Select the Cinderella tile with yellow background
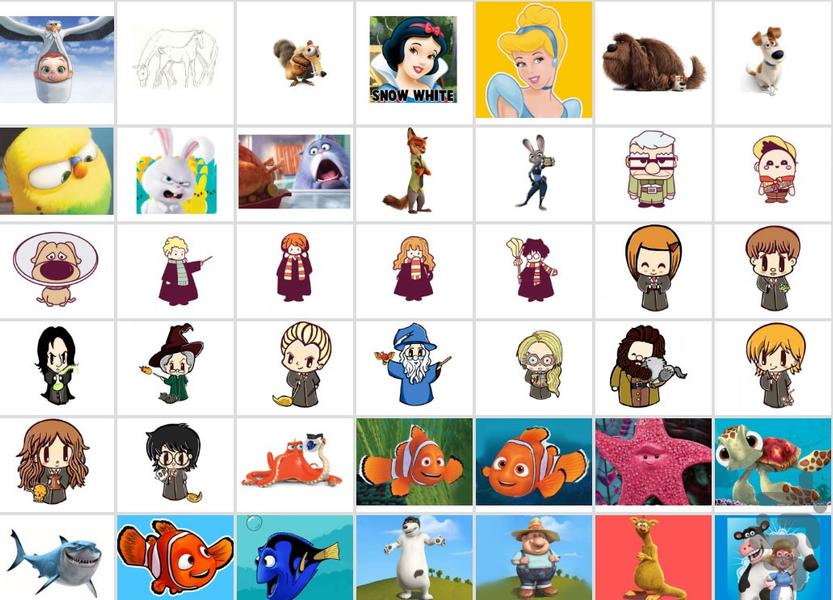The width and height of the screenshot is (833, 600). (534, 60)
